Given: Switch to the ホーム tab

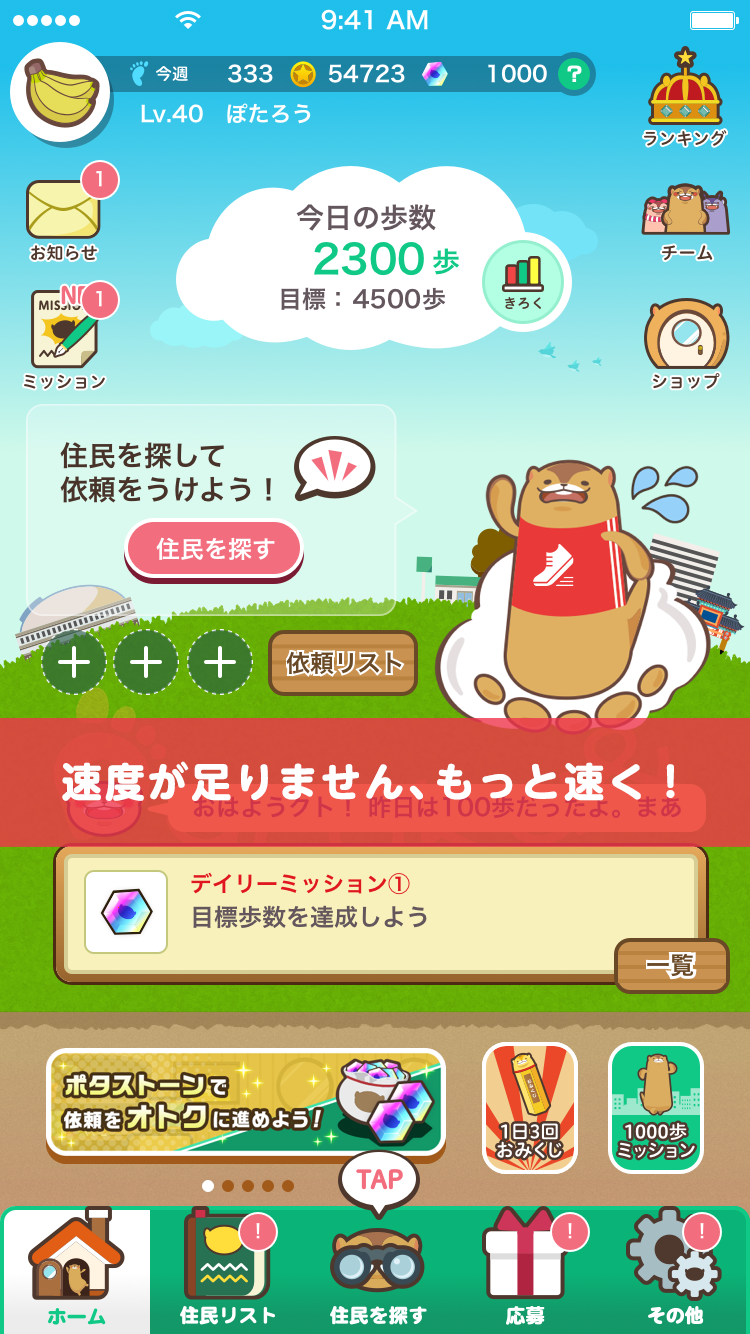Looking at the screenshot, I should pos(77,1270).
